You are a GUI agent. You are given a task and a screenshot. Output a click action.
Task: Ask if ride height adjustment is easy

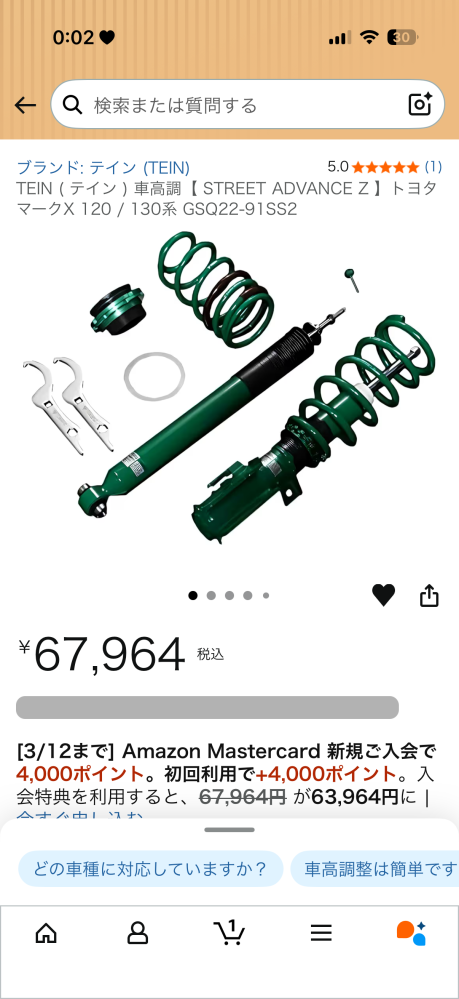pos(376,869)
